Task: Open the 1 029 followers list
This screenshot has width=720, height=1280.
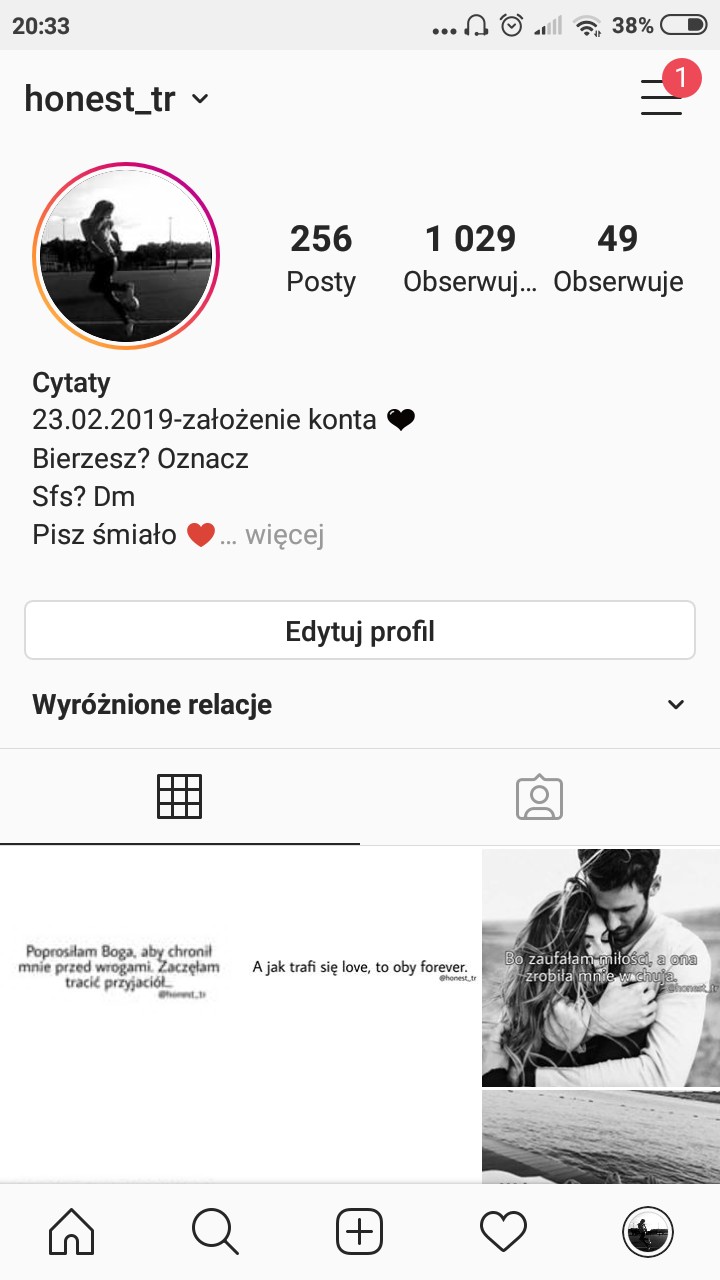Action: pos(470,258)
